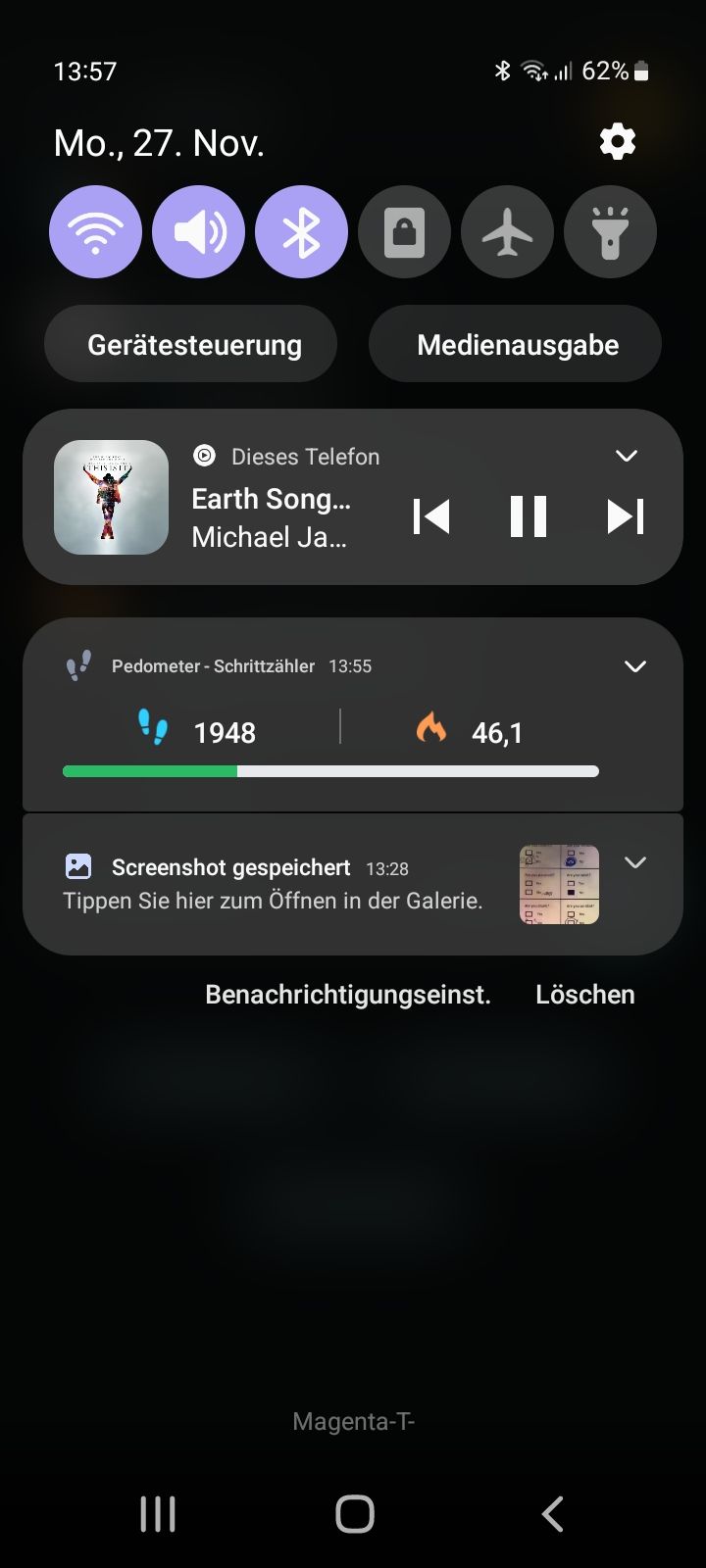Viewport: 706px width, 1568px height.
Task: Expand the Pedometer notification
Action: [635, 666]
